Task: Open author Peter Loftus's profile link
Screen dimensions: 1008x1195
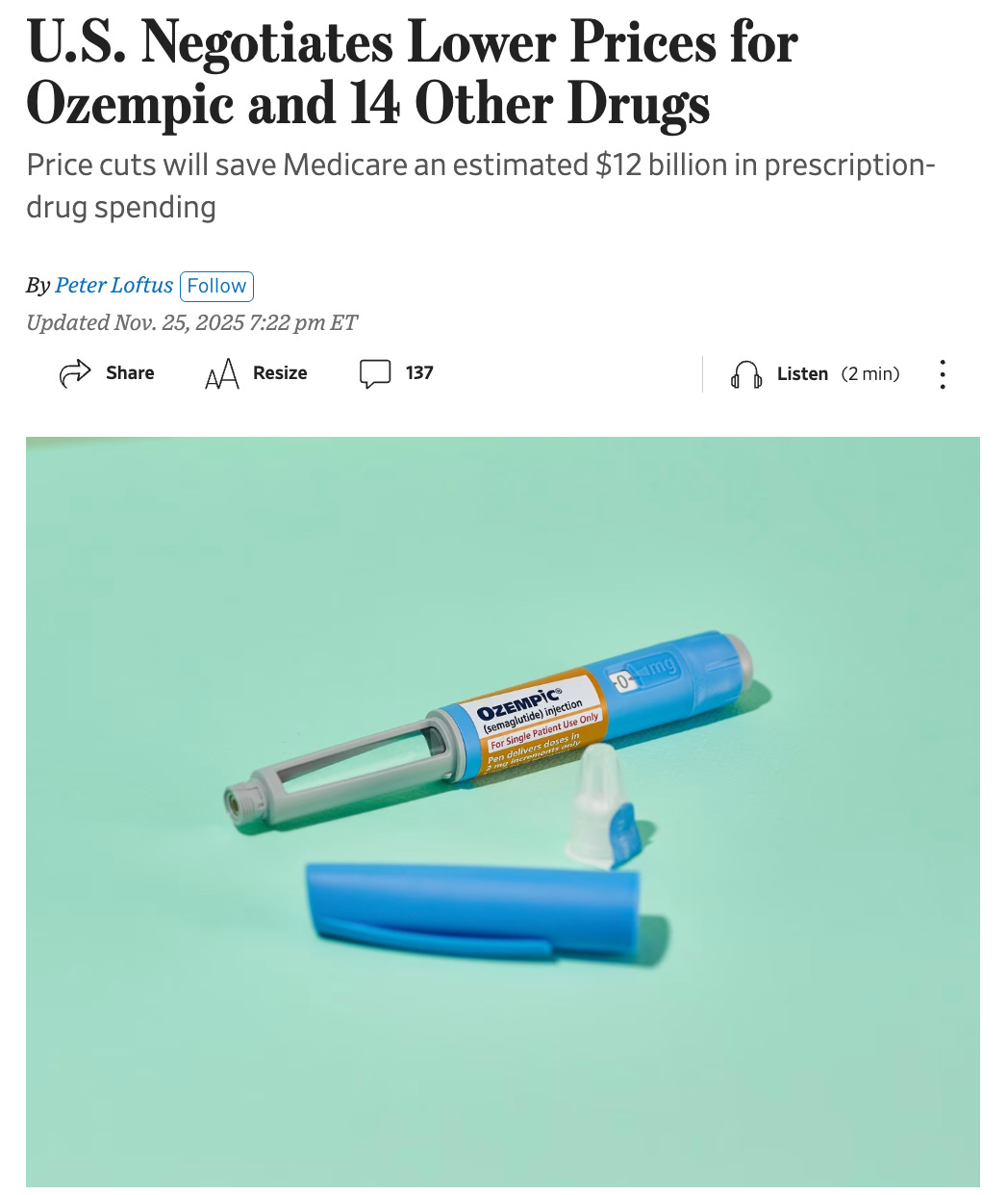Action: (113, 286)
